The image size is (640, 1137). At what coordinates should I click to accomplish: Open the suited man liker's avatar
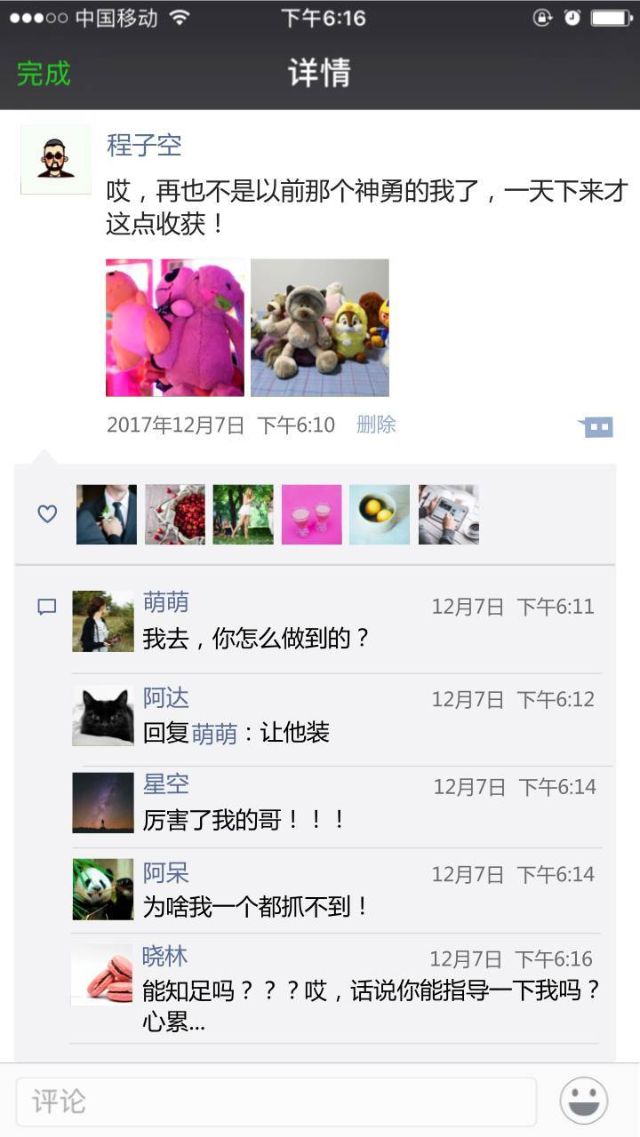(x=107, y=515)
